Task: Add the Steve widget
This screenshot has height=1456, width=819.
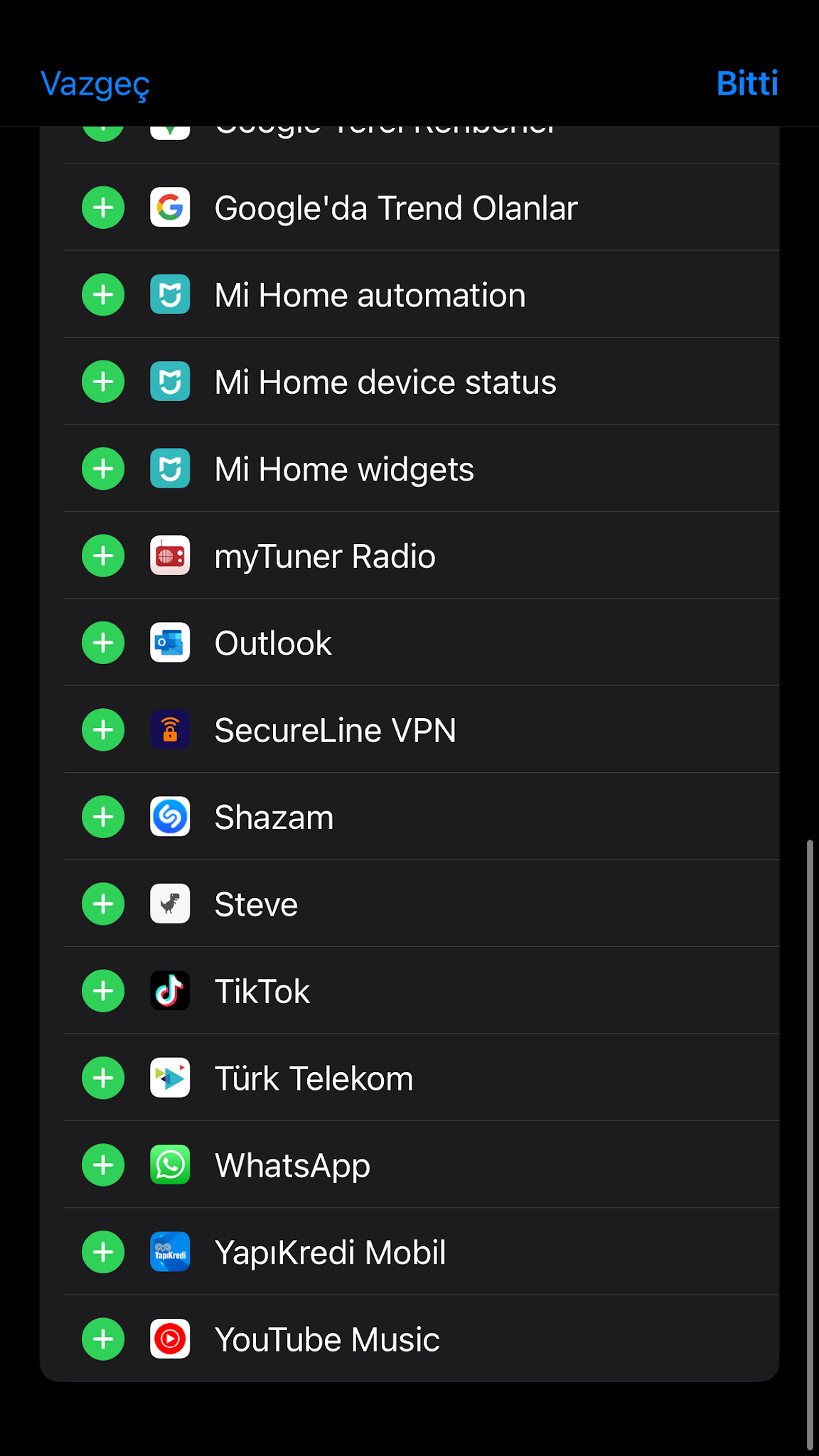Action: pos(104,904)
